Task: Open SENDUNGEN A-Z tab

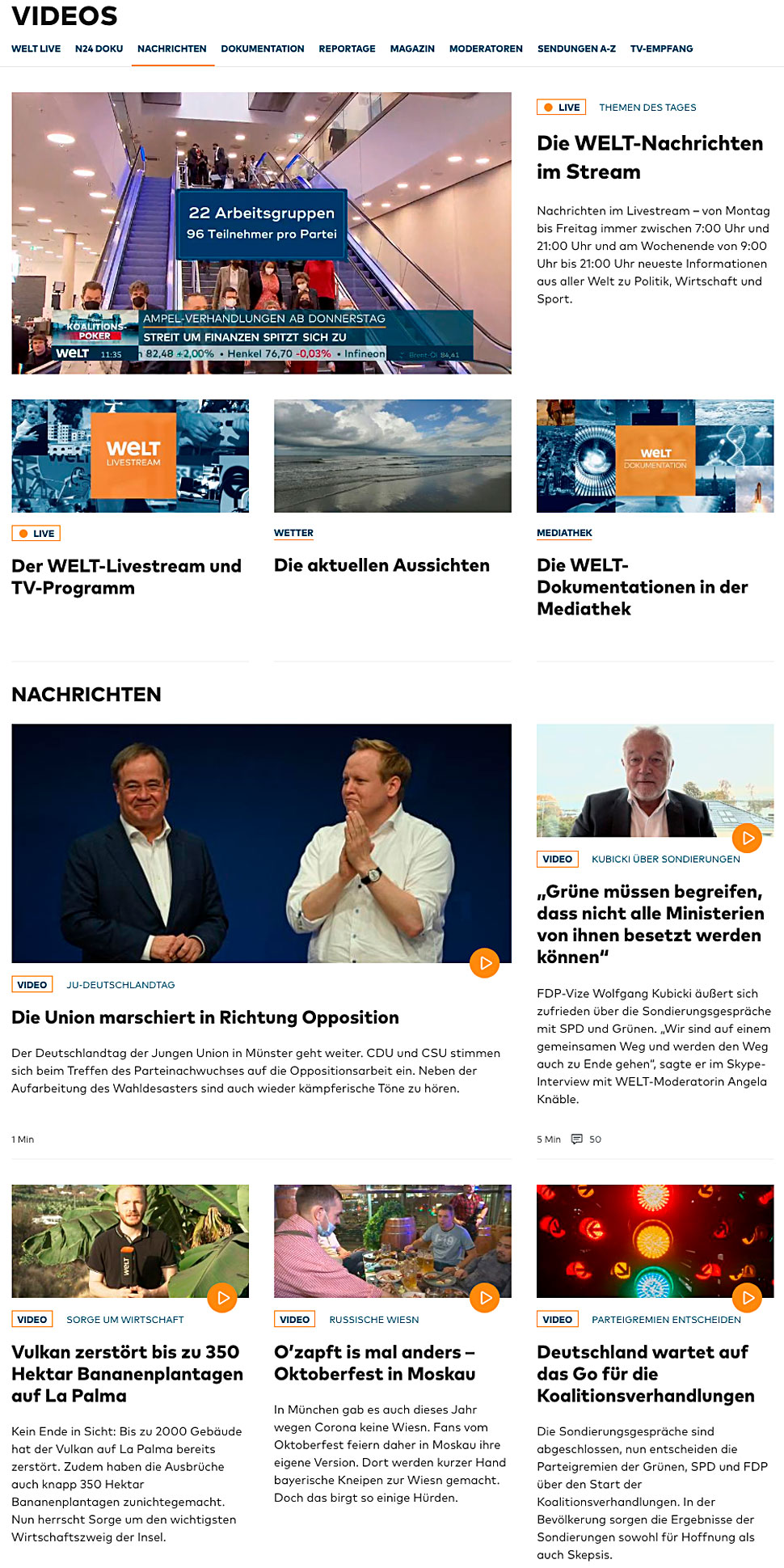Action: click(576, 49)
